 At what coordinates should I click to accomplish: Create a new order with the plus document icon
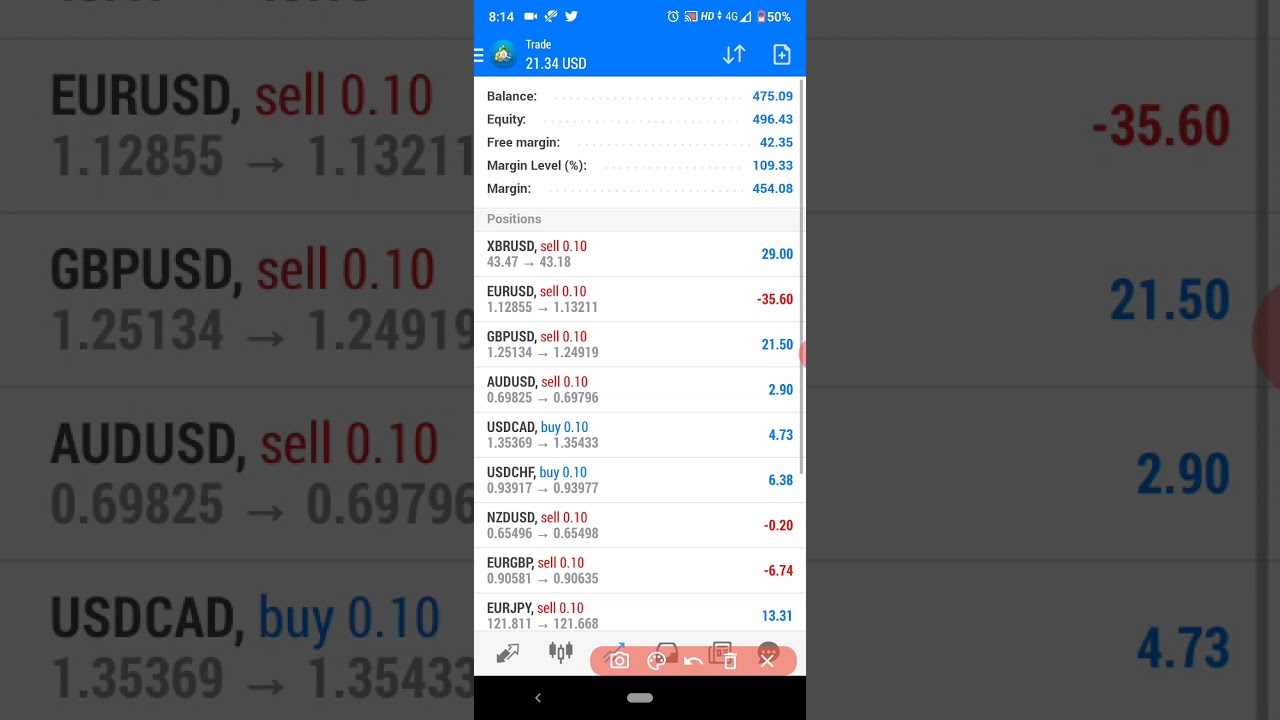coord(782,55)
